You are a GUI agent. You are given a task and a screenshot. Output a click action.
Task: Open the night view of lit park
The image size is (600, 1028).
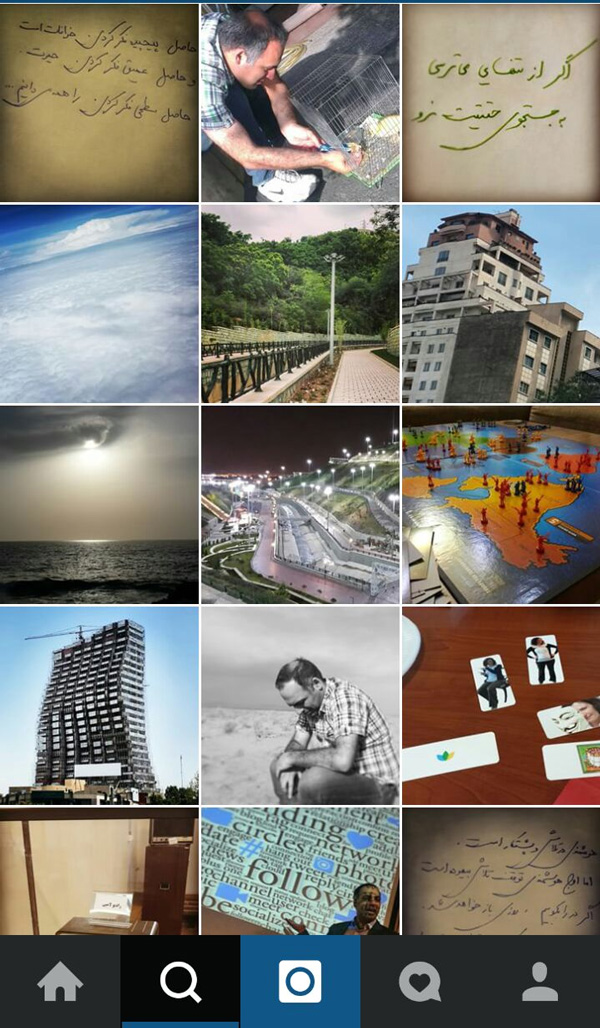point(300,505)
